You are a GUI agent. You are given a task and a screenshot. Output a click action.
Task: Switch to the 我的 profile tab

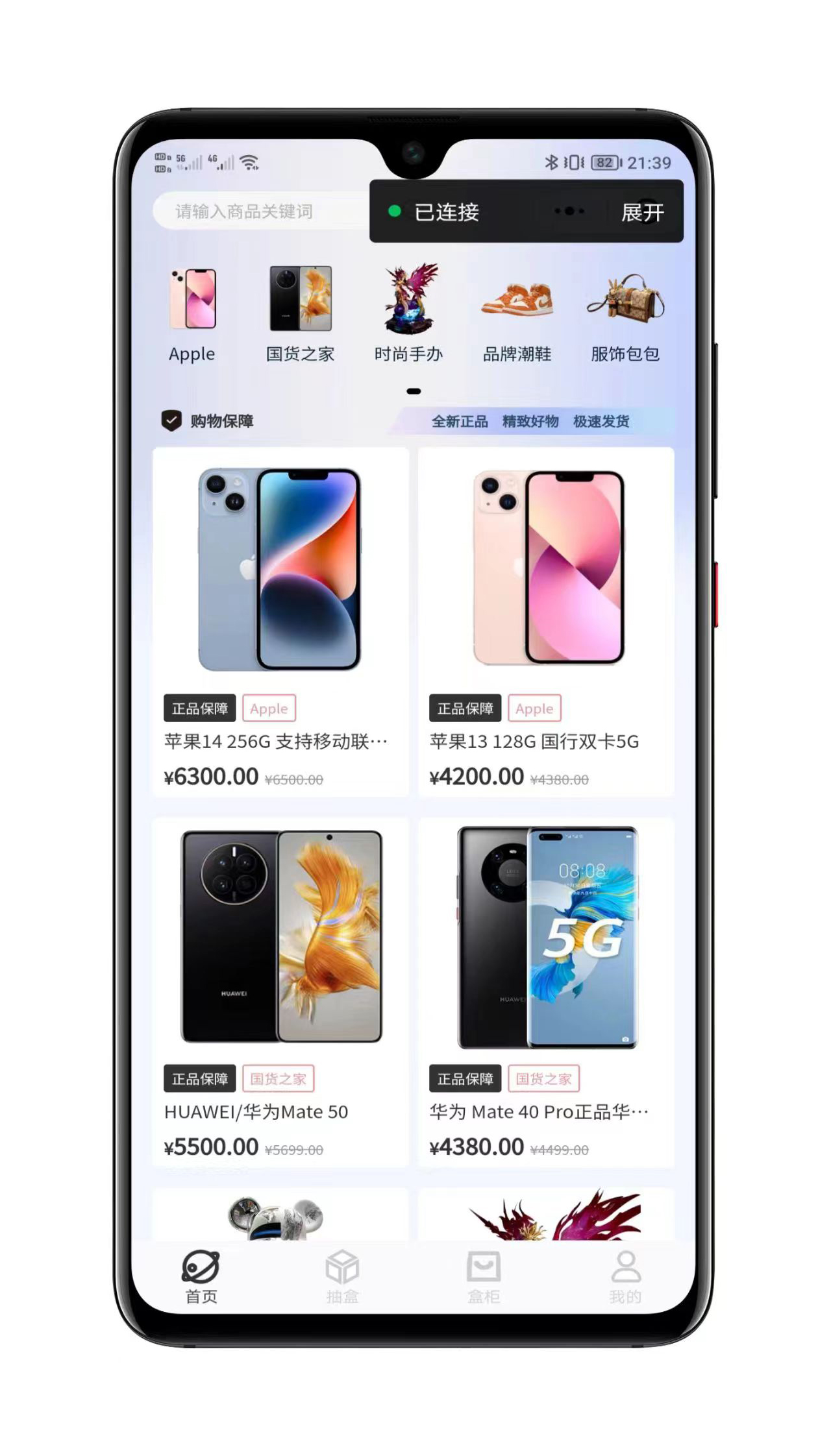click(x=625, y=1277)
